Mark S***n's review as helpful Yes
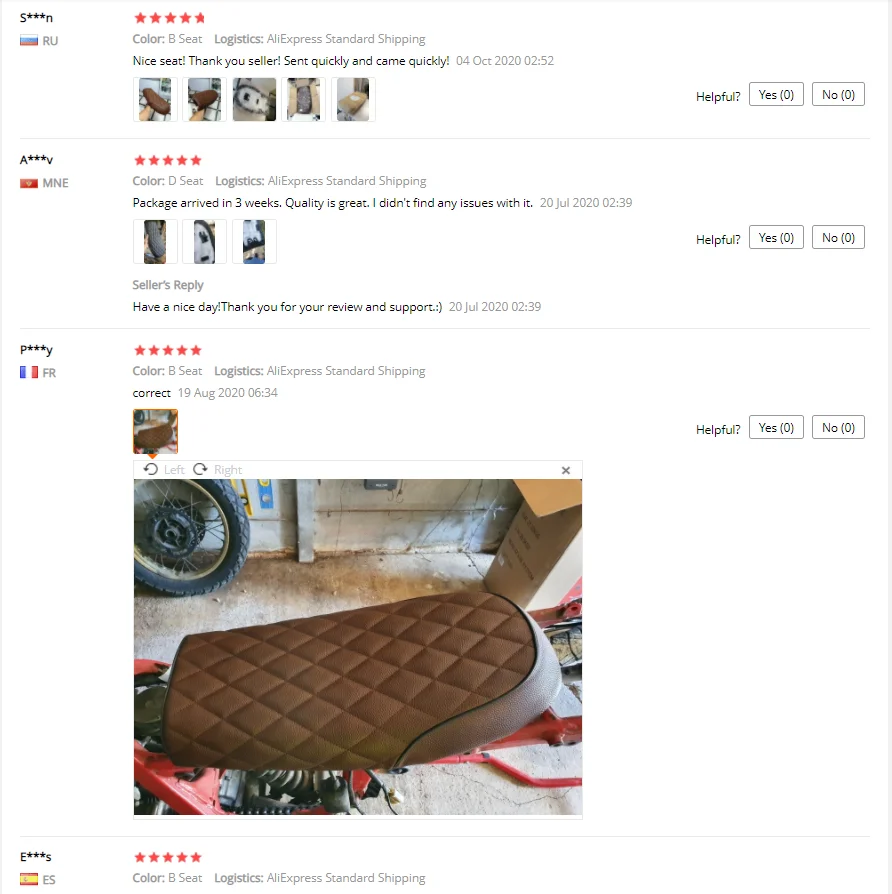The width and height of the screenshot is (892, 894). coord(776,95)
